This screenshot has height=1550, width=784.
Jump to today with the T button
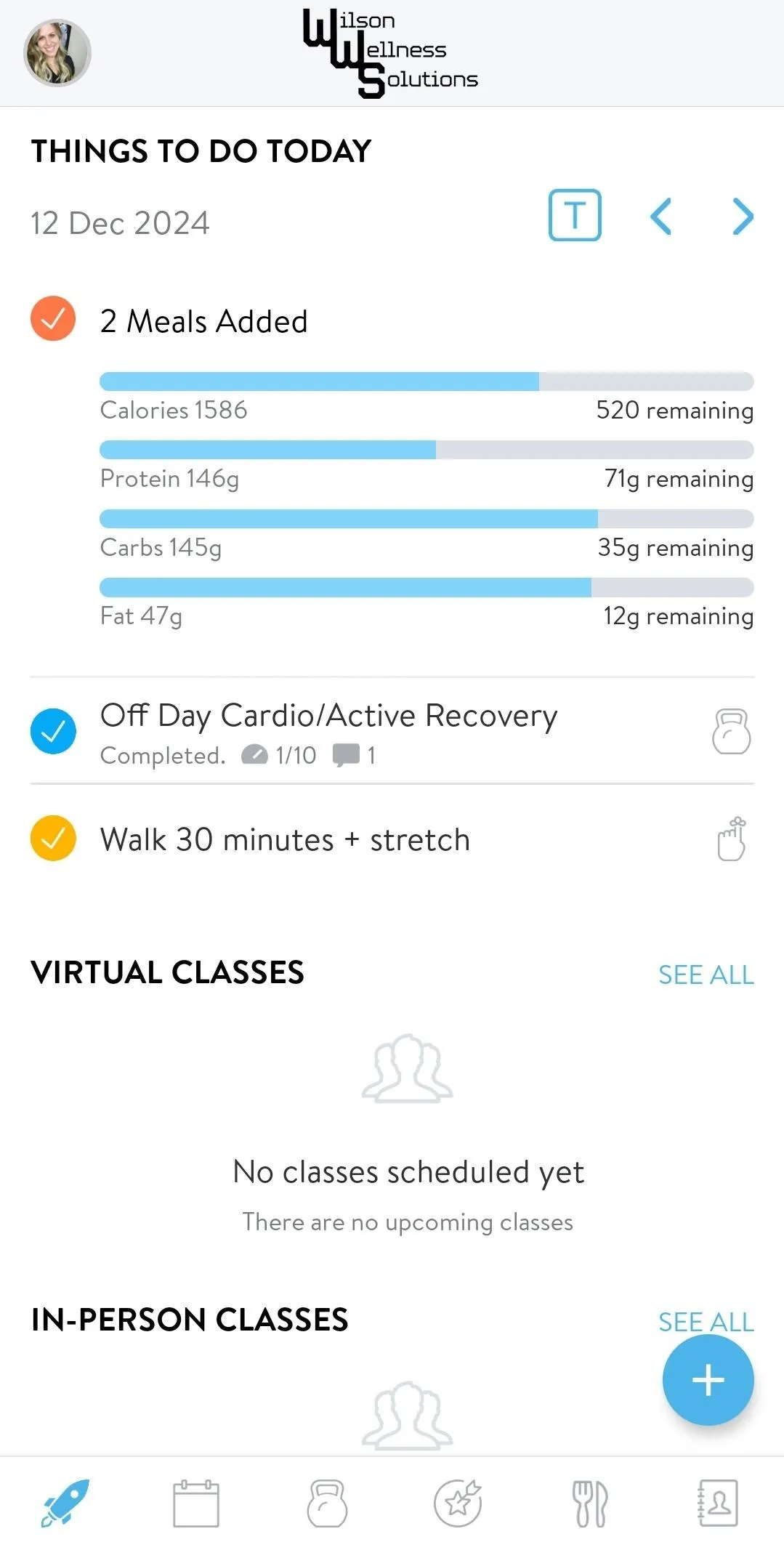click(x=575, y=215)
